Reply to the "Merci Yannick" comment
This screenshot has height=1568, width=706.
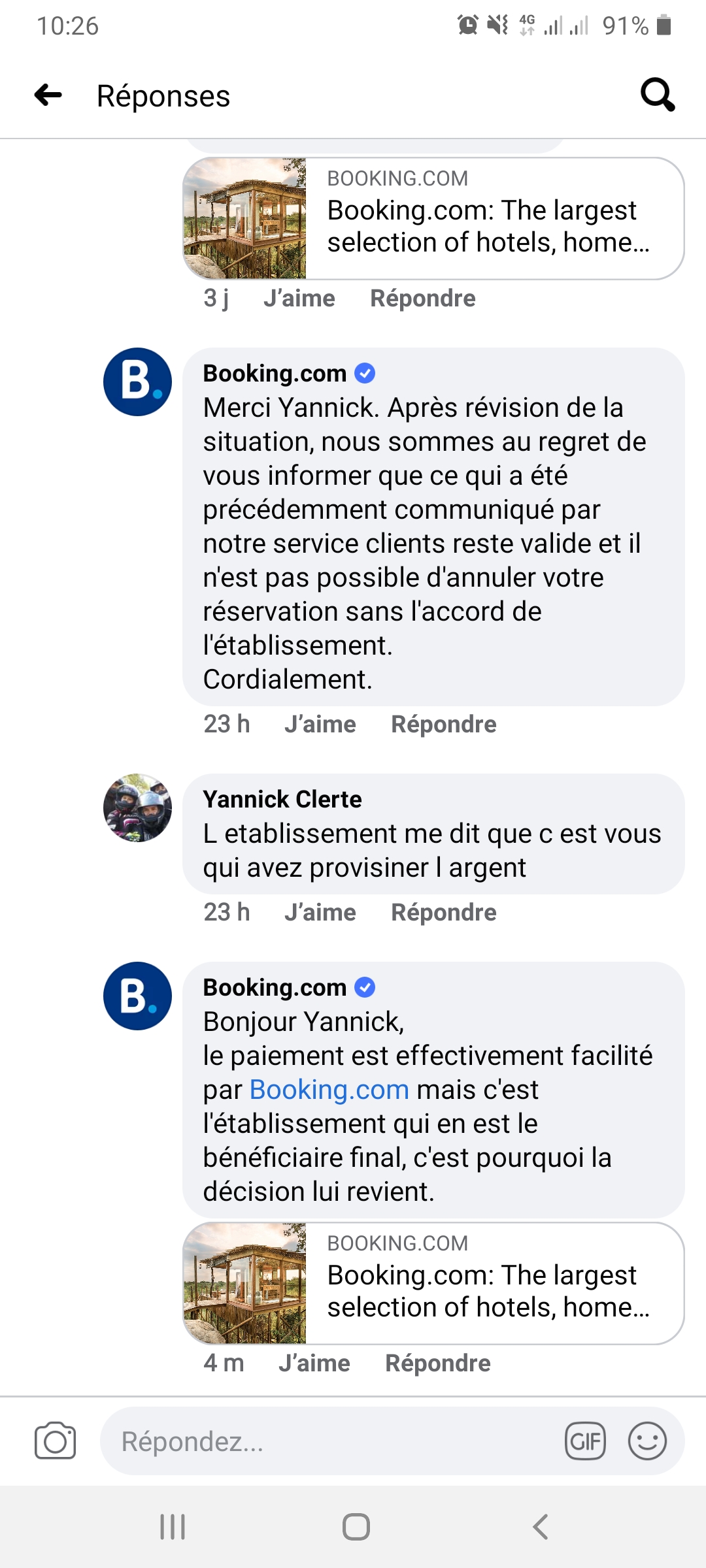click(x=443, y=725)
